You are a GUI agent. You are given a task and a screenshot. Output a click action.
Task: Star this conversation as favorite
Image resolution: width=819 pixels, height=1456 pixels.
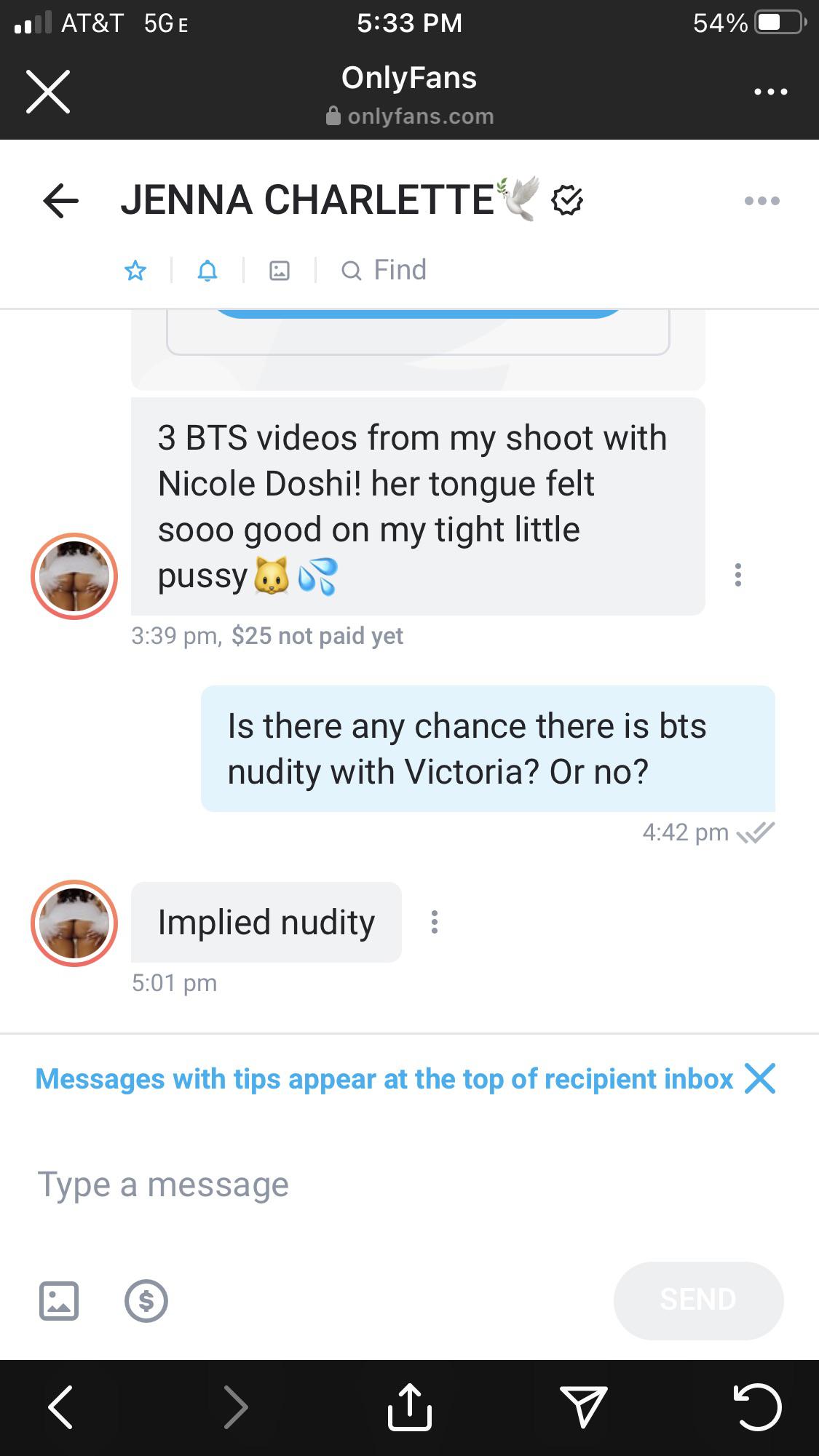(135, 271)
